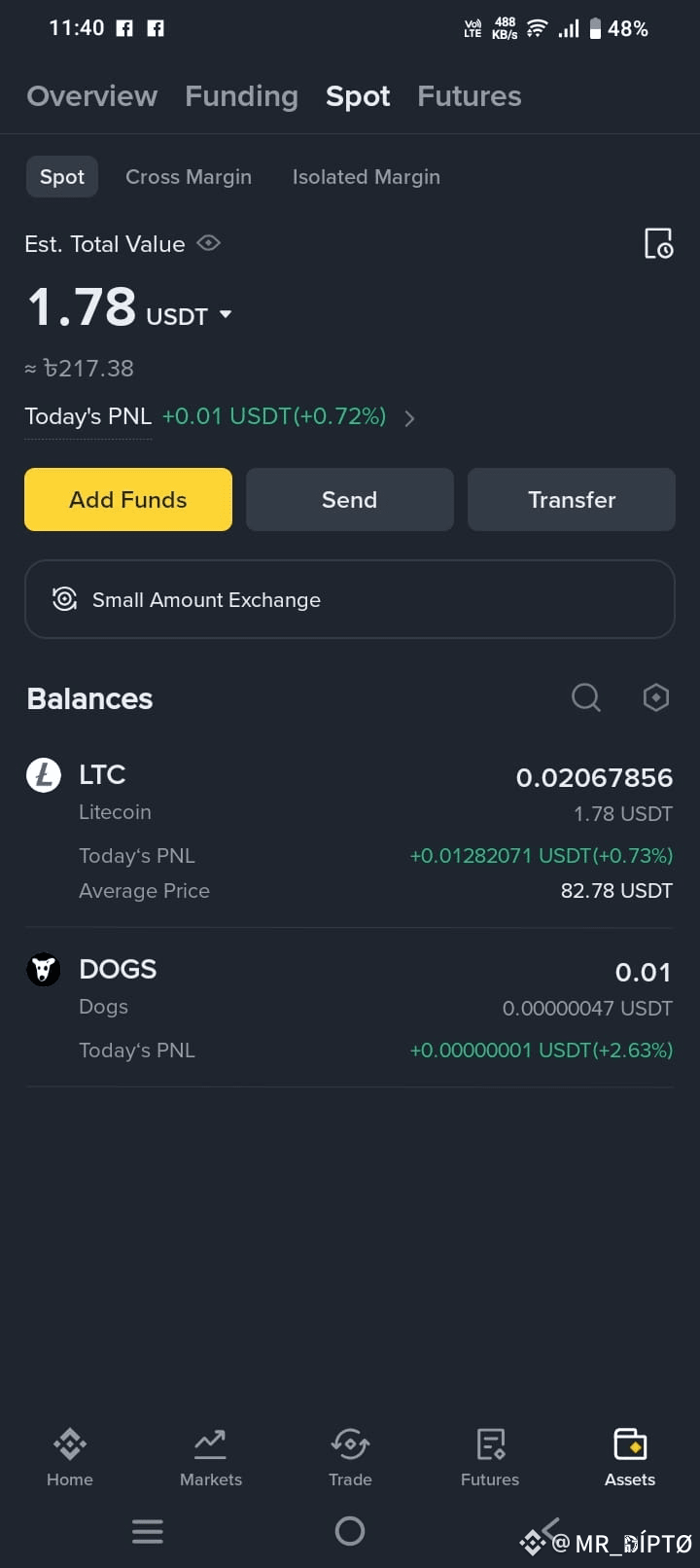Tap the Transfer button
The height and width of the screenshot is (1568, 700).
click(572, 499)
